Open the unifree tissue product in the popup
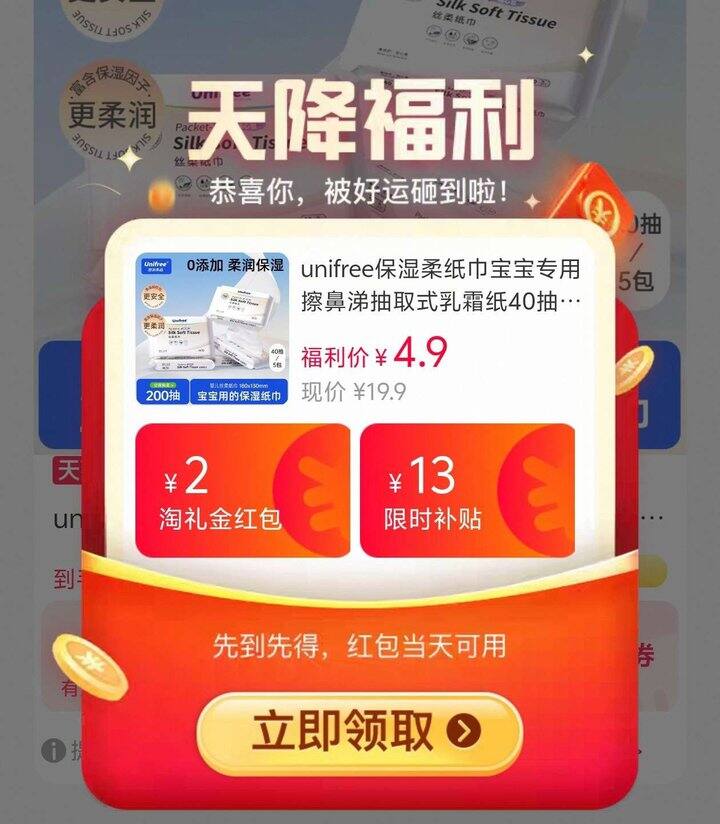The height and width of the screenshot is (824, 720). [x=359, y=329]
